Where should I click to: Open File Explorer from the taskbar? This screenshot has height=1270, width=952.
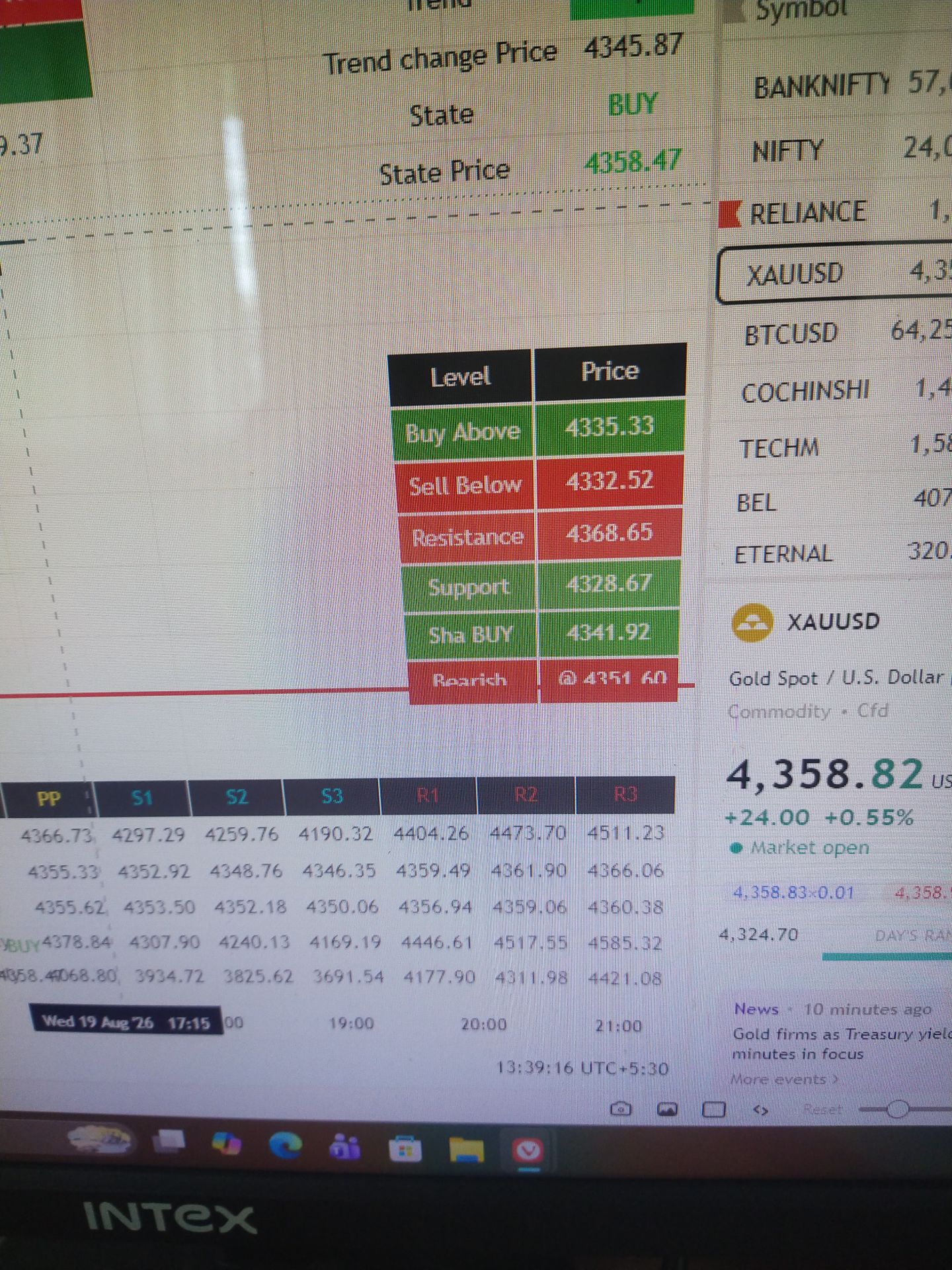click(x=467, y=1150)
